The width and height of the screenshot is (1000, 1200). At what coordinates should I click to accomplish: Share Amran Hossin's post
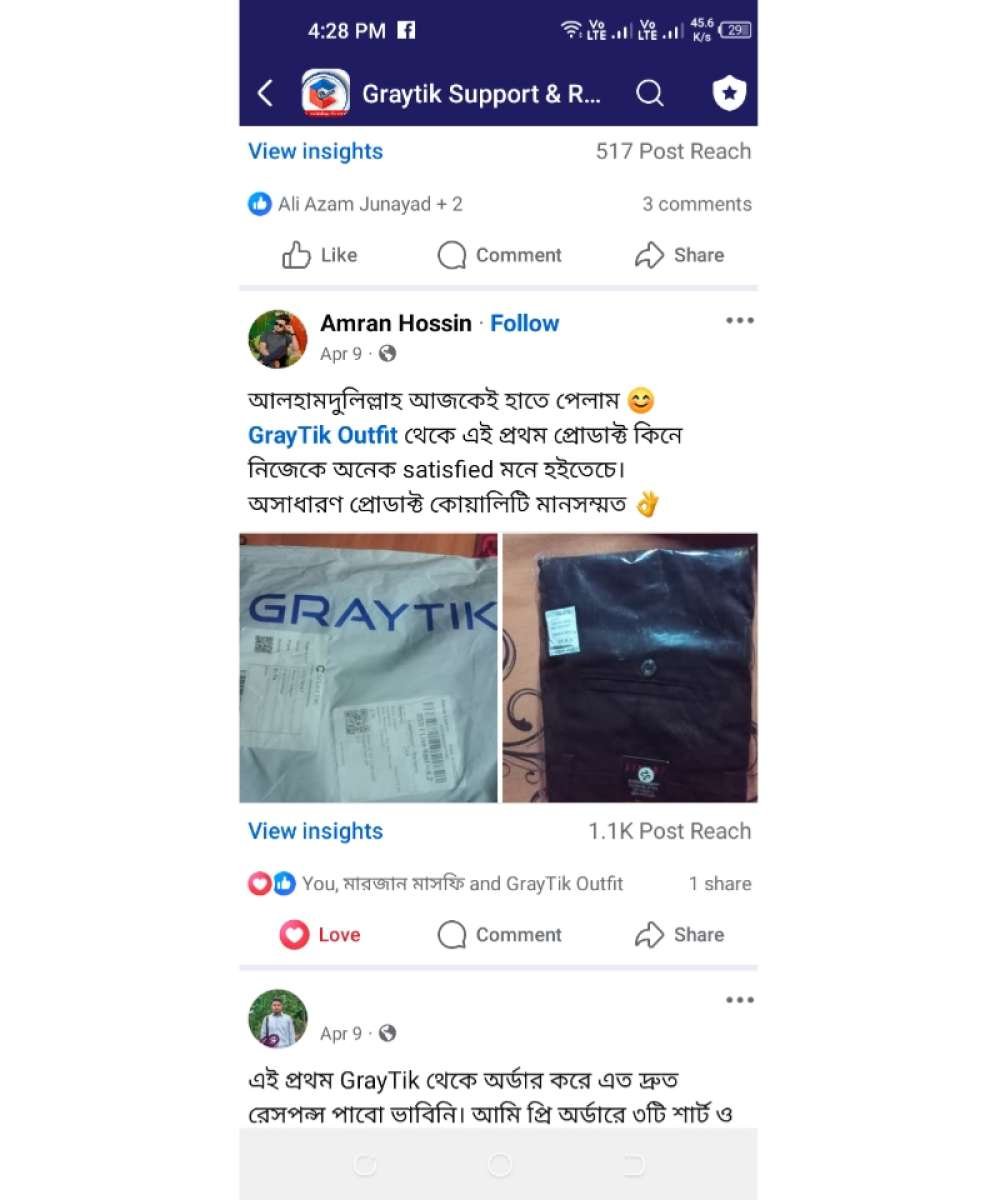click(680, 935)
